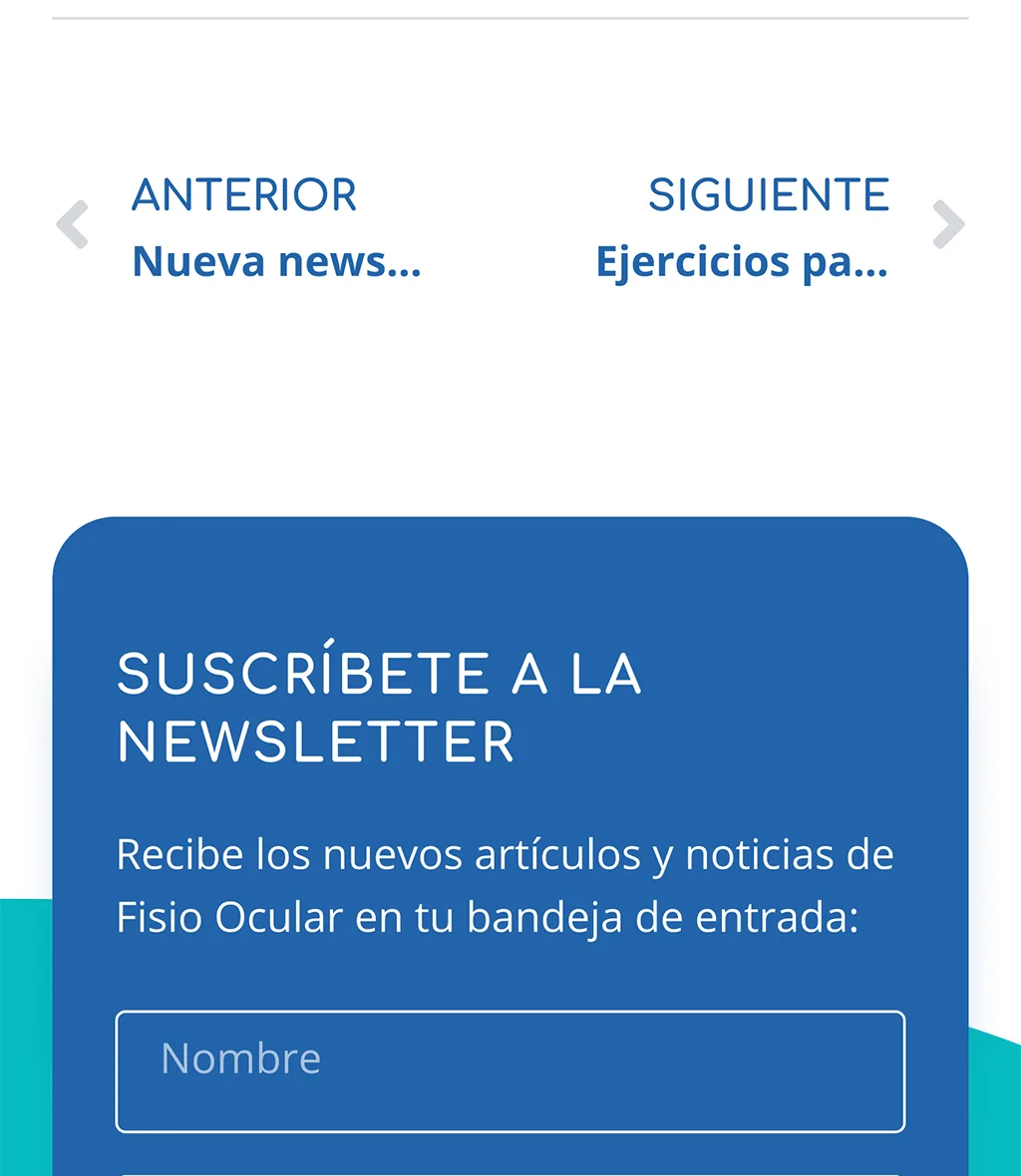The width and height of the screenshot is (1021, 1176).
Task: Tap the right chevron arrow
Action: pyautogui.click(x=948, y=224)
